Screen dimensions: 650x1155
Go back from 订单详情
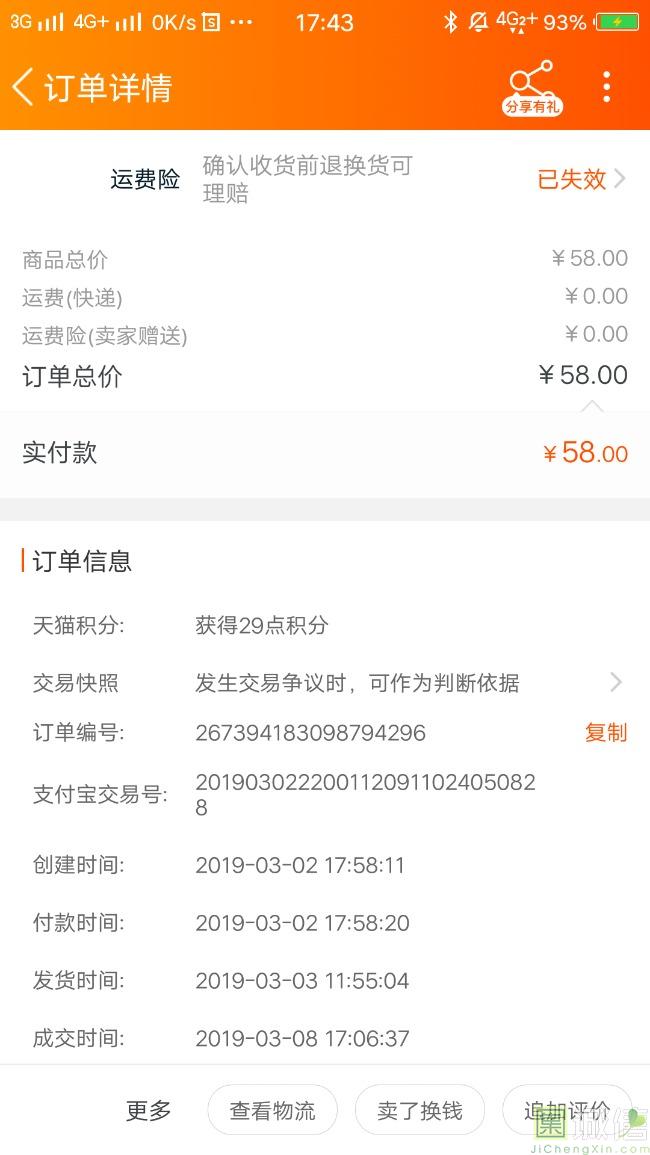click(x=23, y=87)
